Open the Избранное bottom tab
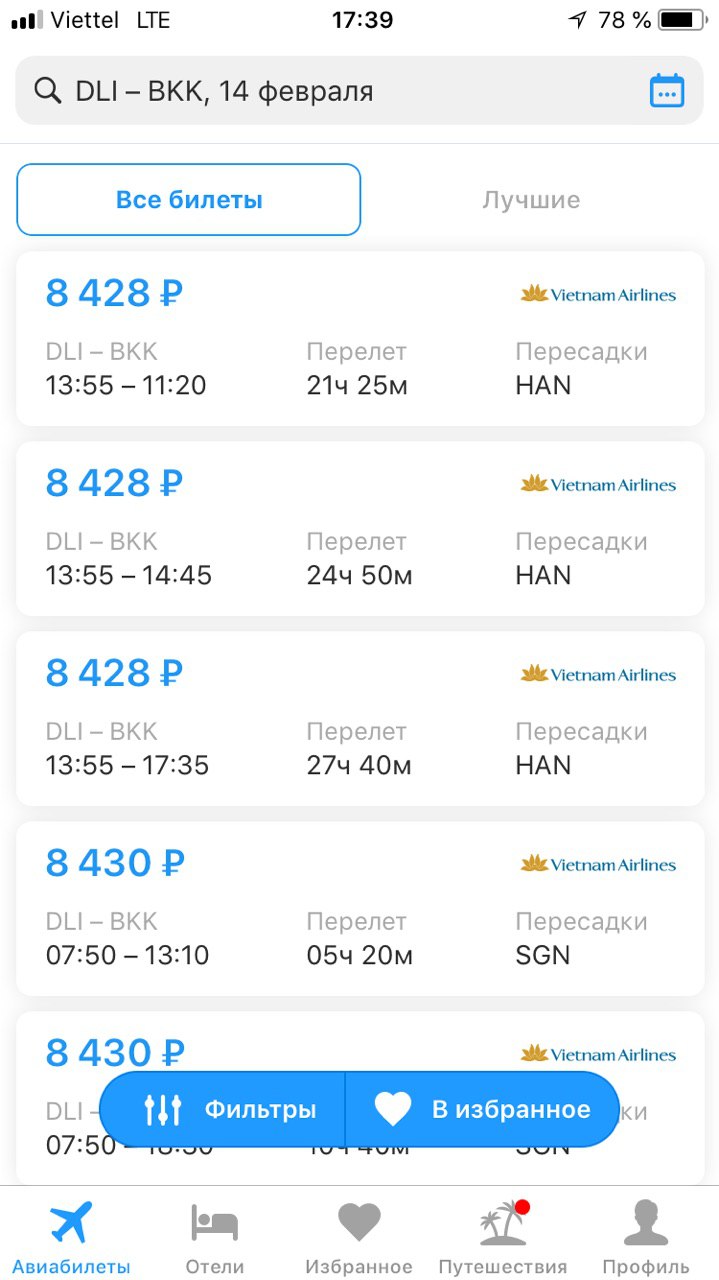This screenshot has width=719, height=1280. pyautogui.click(x=359, y=1236)
